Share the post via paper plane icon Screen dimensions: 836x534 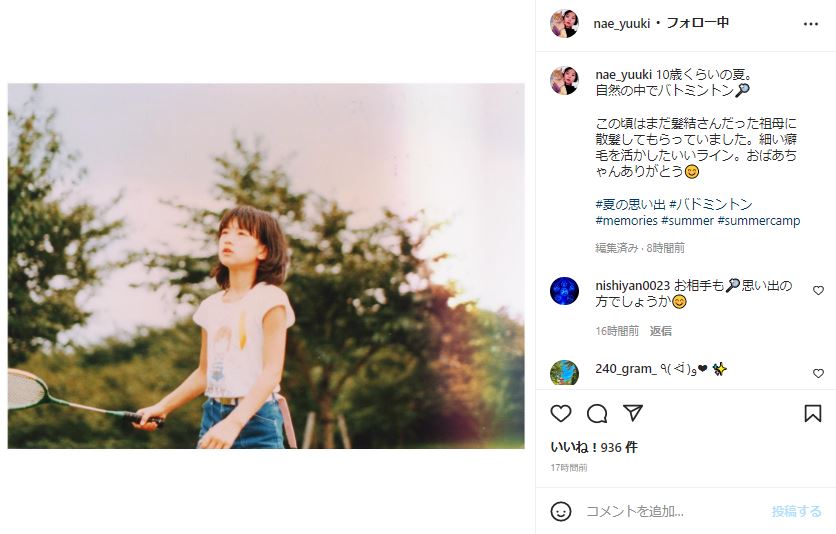[x=633, y=413]
